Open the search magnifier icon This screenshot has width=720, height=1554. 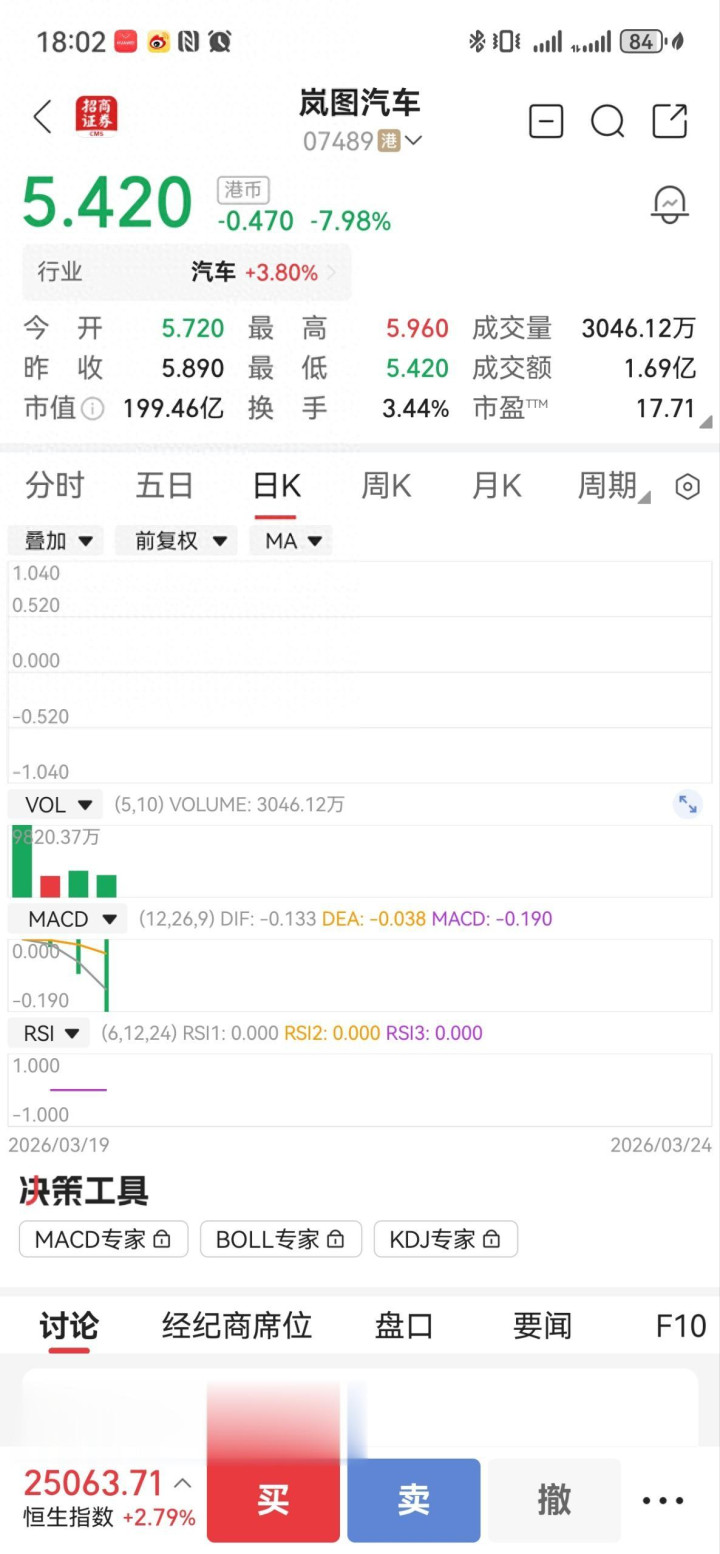(x=607, y=122)
